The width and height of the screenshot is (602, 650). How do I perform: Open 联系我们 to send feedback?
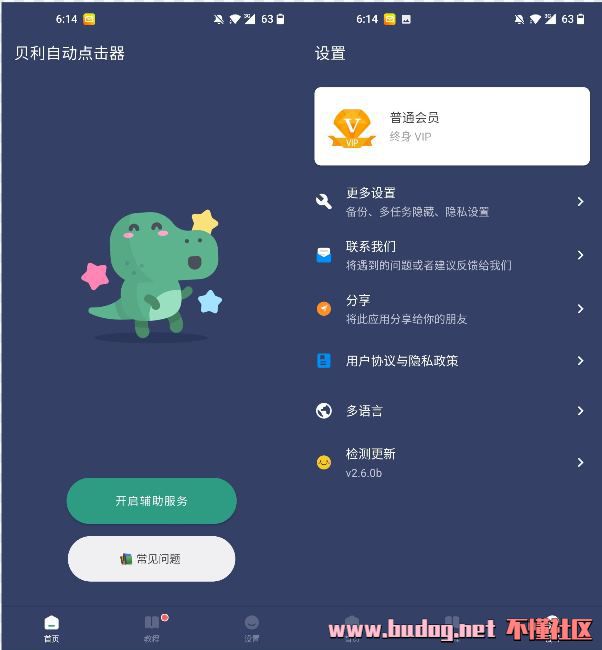pyautogui.click(x=451, y=255)
